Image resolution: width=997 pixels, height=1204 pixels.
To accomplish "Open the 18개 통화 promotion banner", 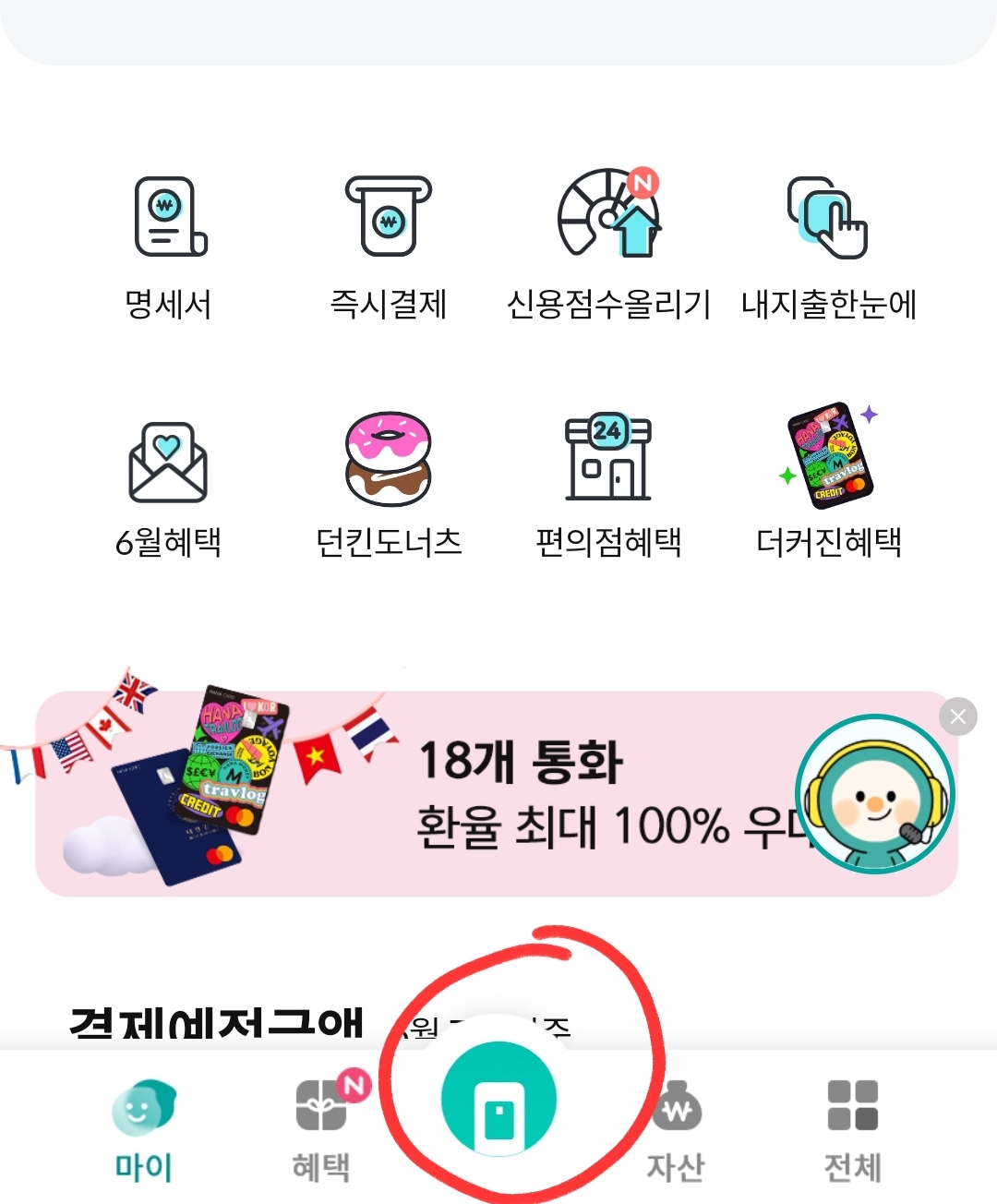I will pos(498,794).
